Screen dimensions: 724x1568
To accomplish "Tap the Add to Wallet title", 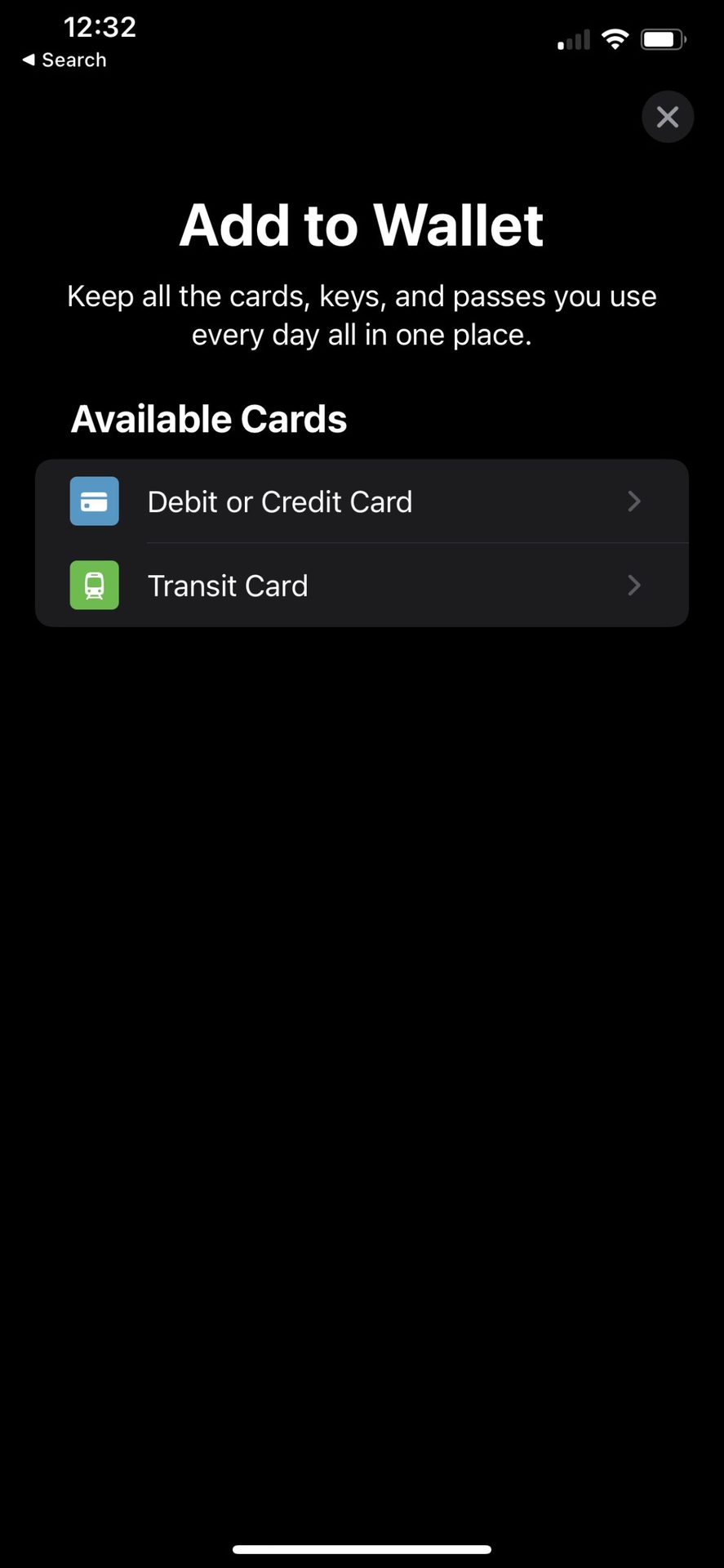I will (362, 225).
